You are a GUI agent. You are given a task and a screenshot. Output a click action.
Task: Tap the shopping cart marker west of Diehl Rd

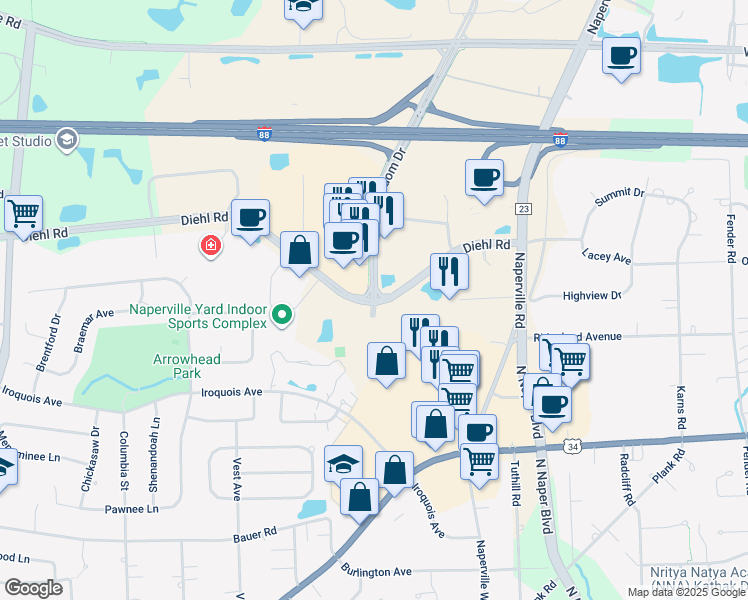coord(23,213)
